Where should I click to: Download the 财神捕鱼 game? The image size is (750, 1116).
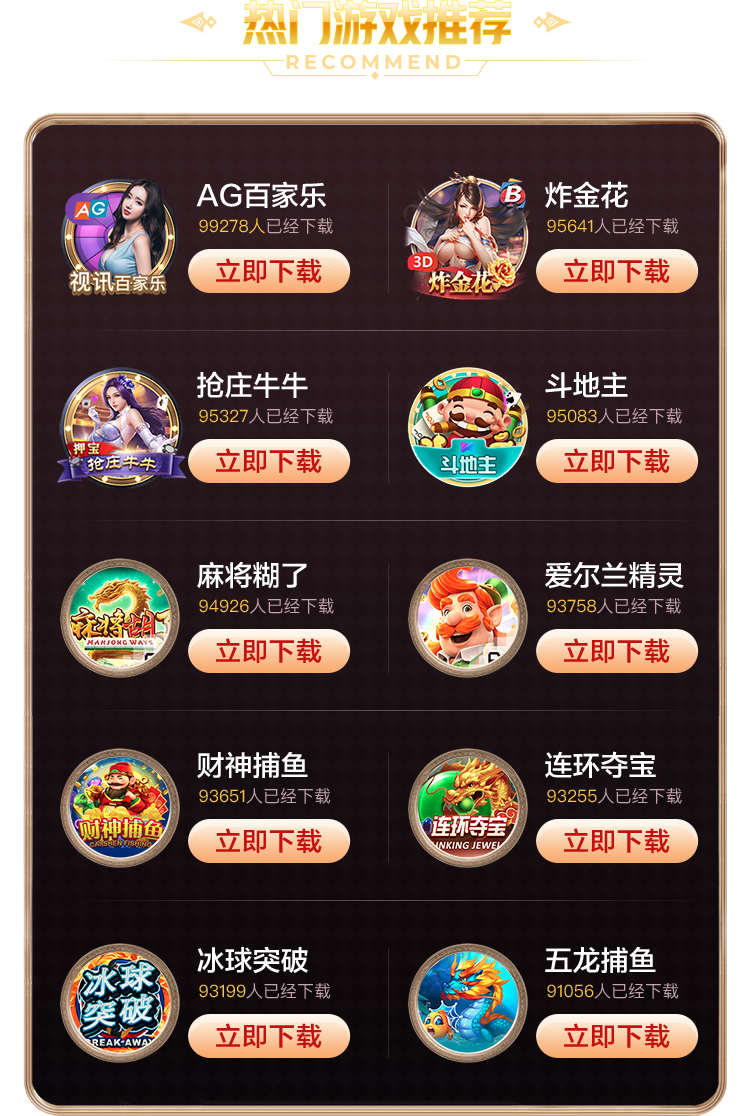tap(269, 841)
